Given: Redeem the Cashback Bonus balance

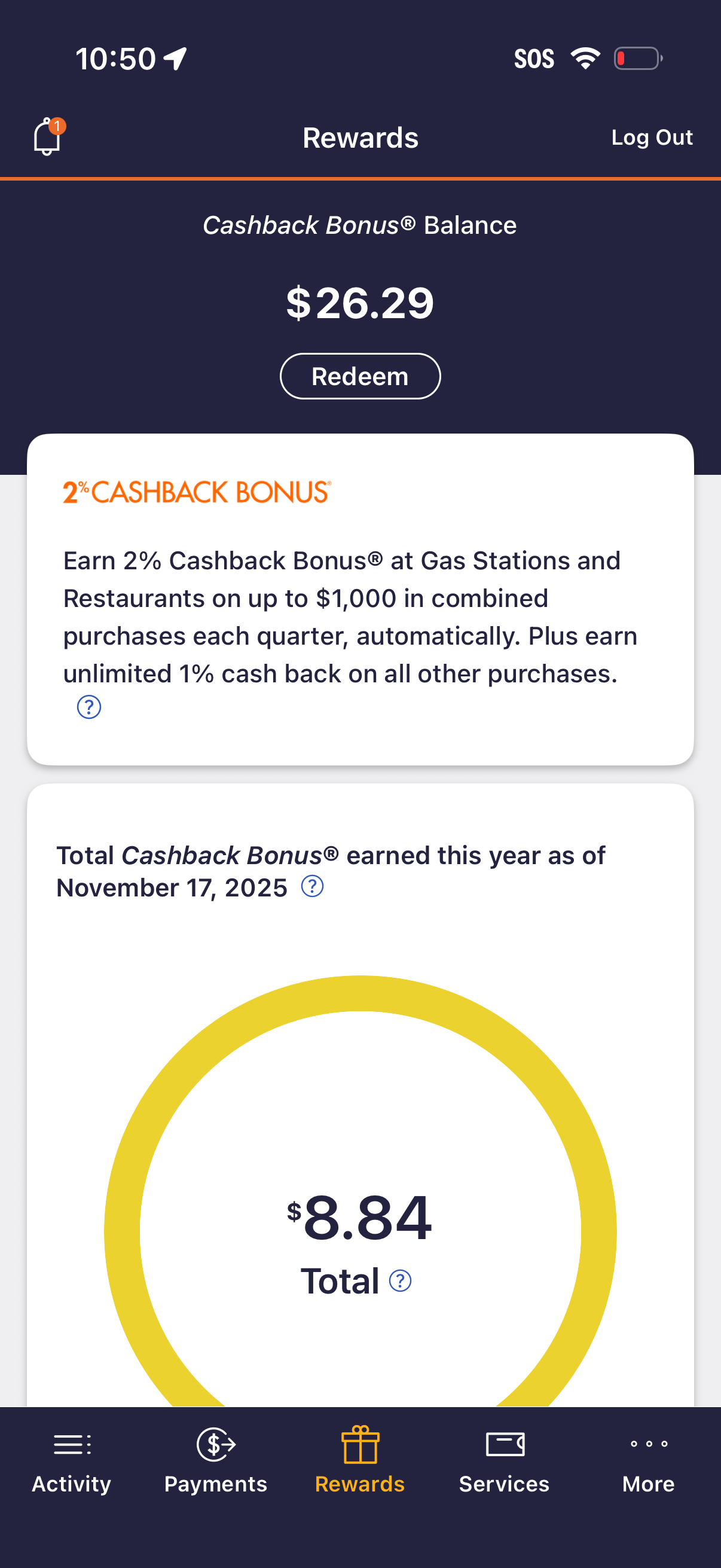Looking at the screenshot, I should [360, 376].
